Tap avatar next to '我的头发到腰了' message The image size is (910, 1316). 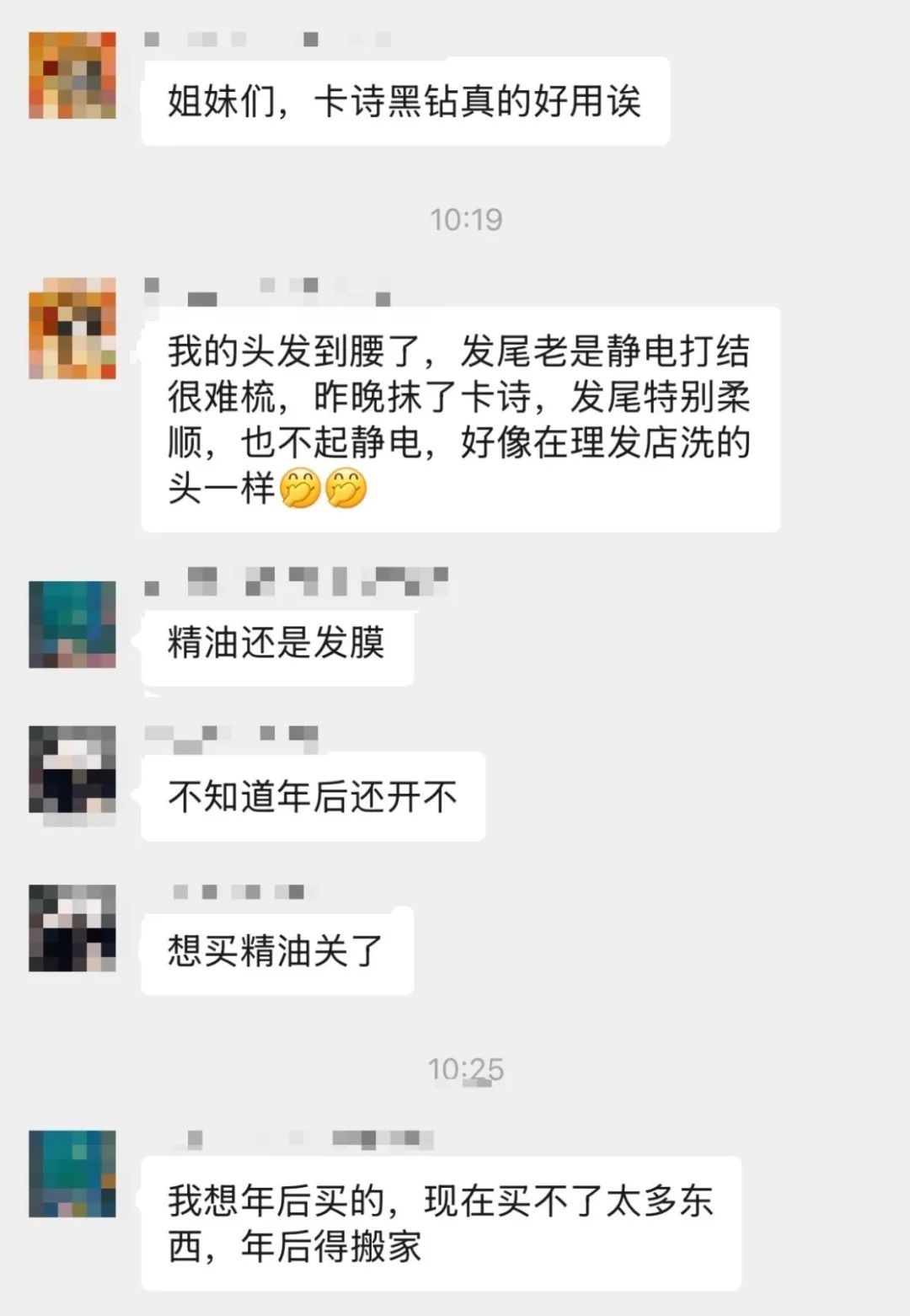coord(72,328)
